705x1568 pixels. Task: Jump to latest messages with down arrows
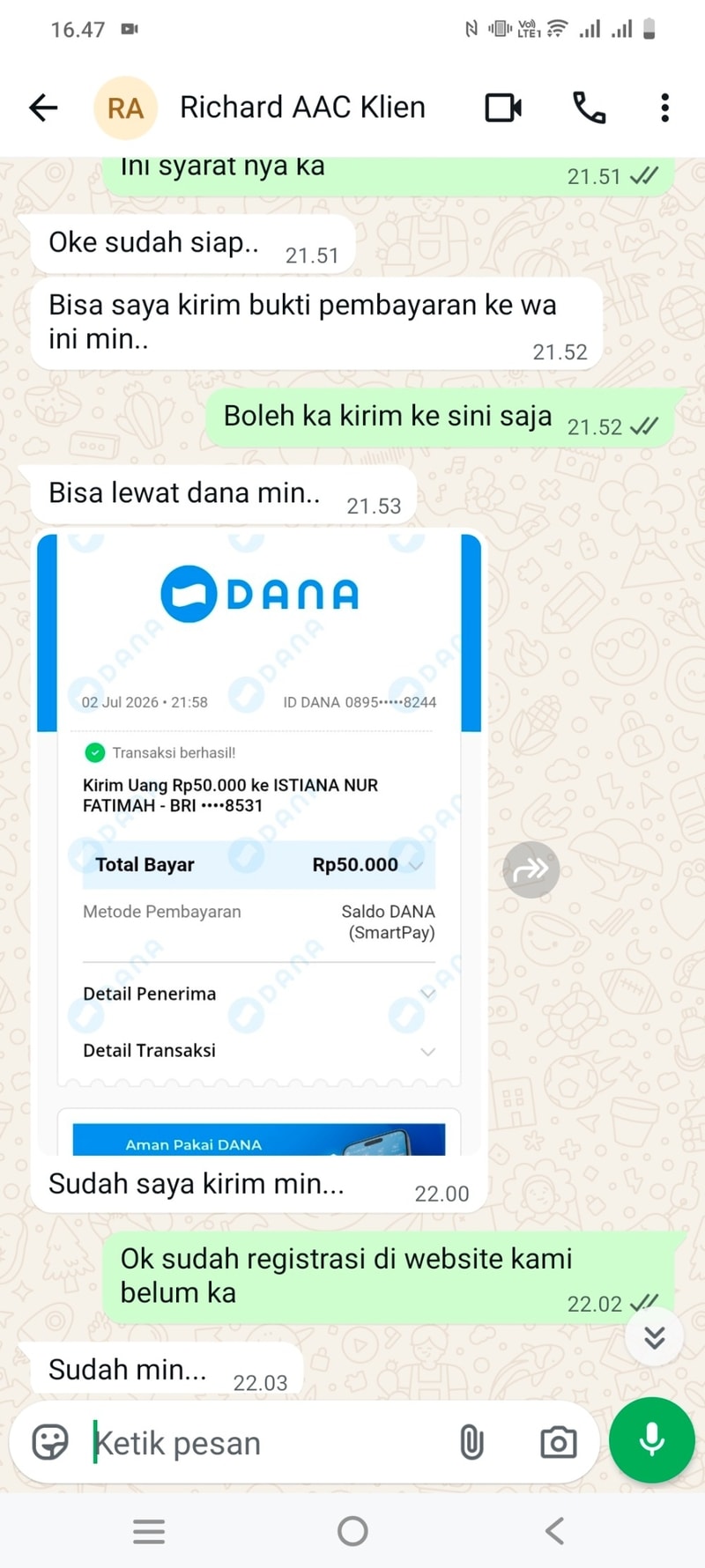coord(654,1337)
